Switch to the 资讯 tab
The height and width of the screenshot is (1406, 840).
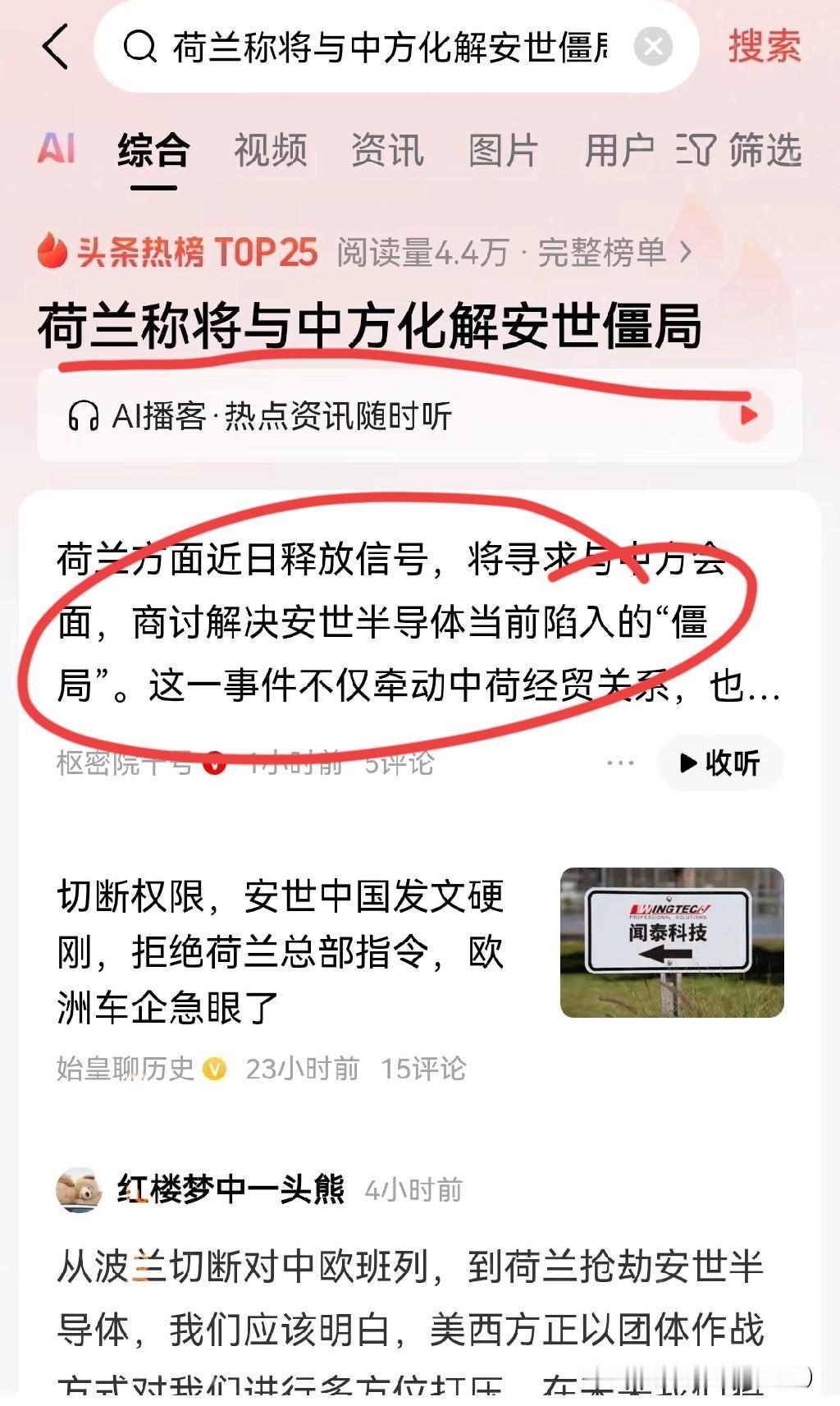tap(387, 151)
